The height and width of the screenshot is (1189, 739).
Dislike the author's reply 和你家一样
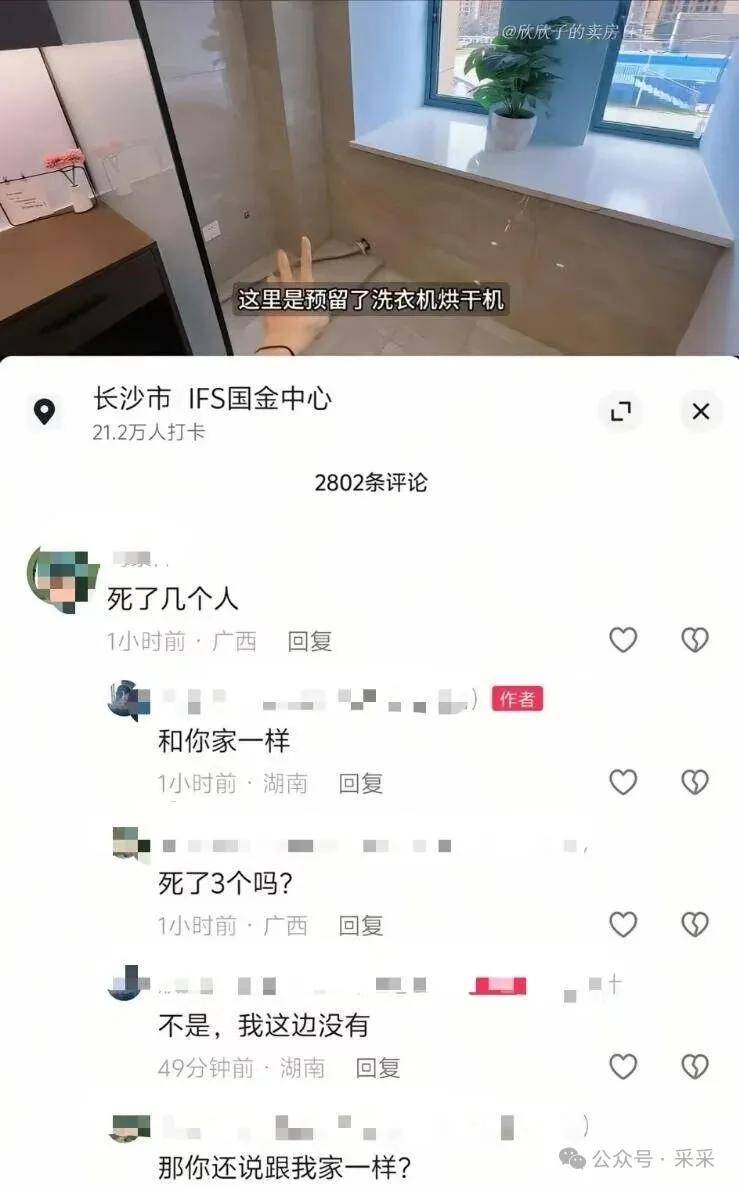pos(695,782)
